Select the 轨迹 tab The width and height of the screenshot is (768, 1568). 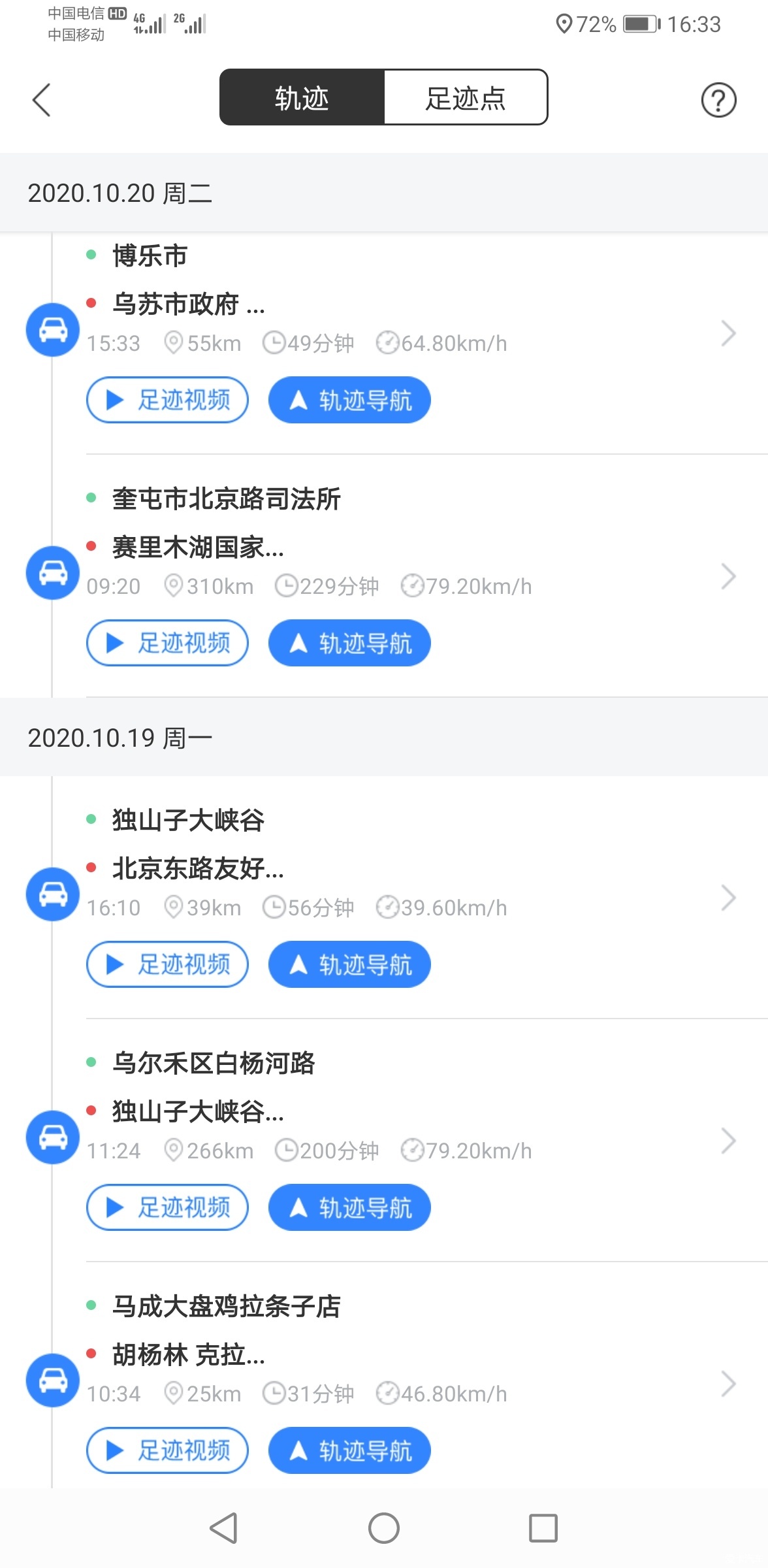click(x=302, y=97)
